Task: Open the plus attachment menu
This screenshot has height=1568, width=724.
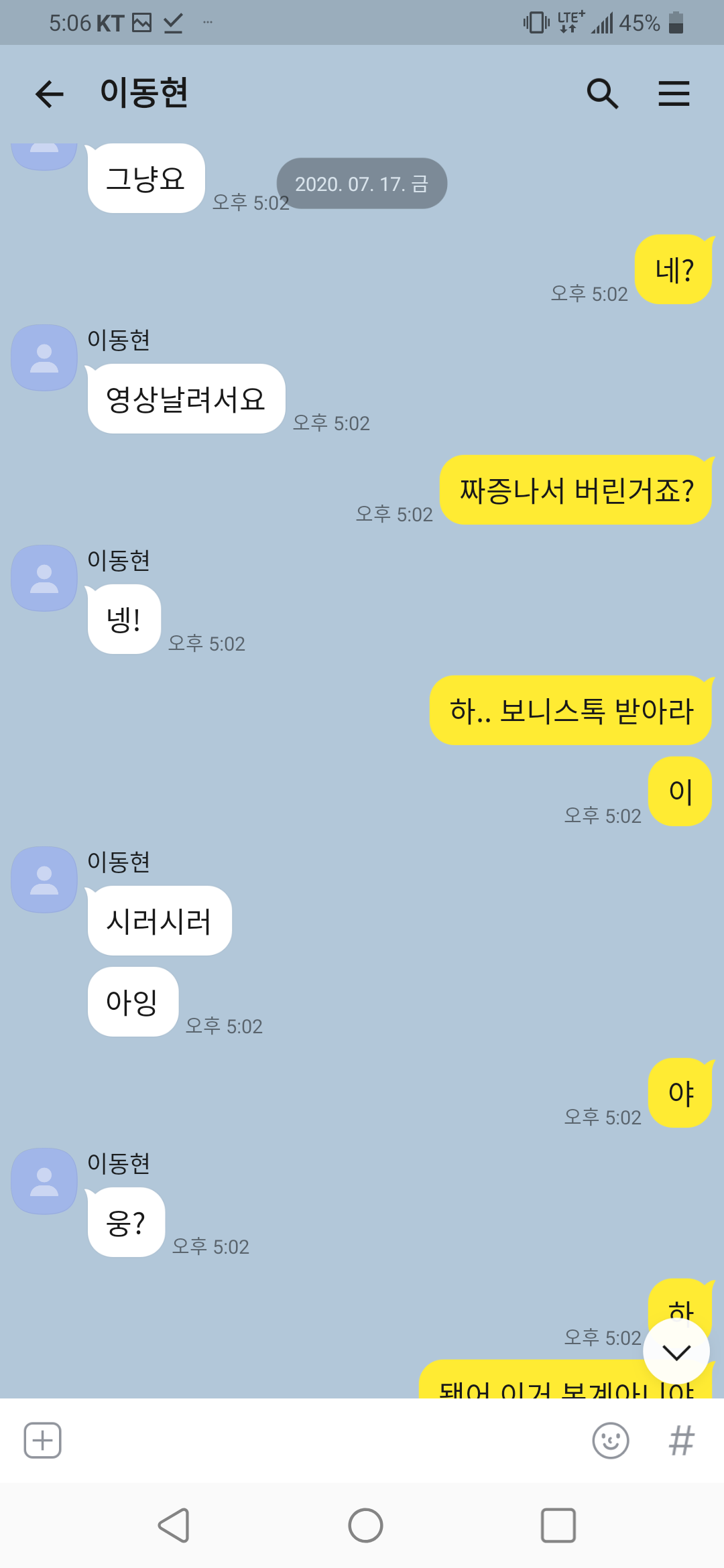Action: [43, 1440]
